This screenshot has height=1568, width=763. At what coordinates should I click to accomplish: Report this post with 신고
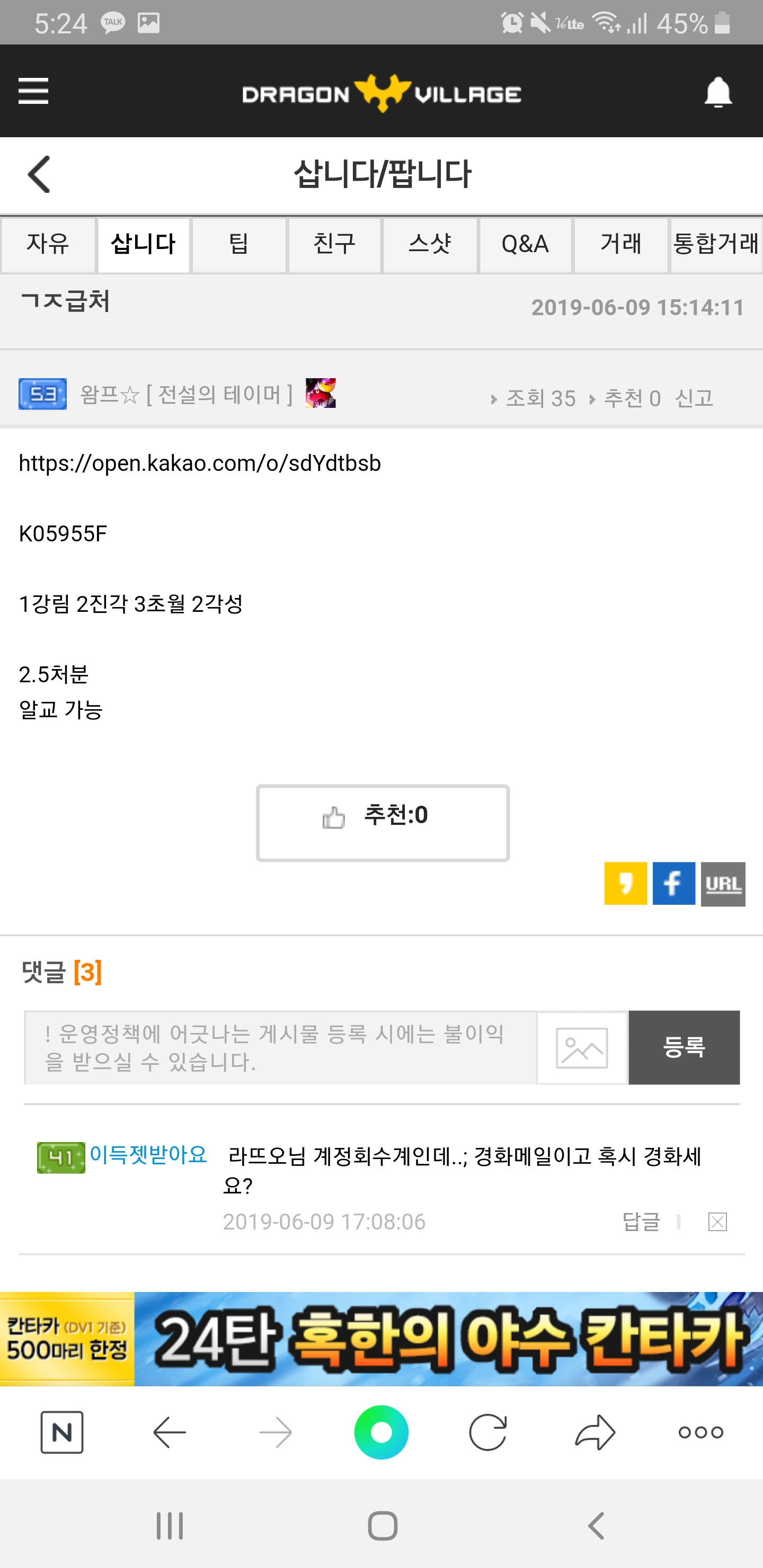[x=694, y=398]
